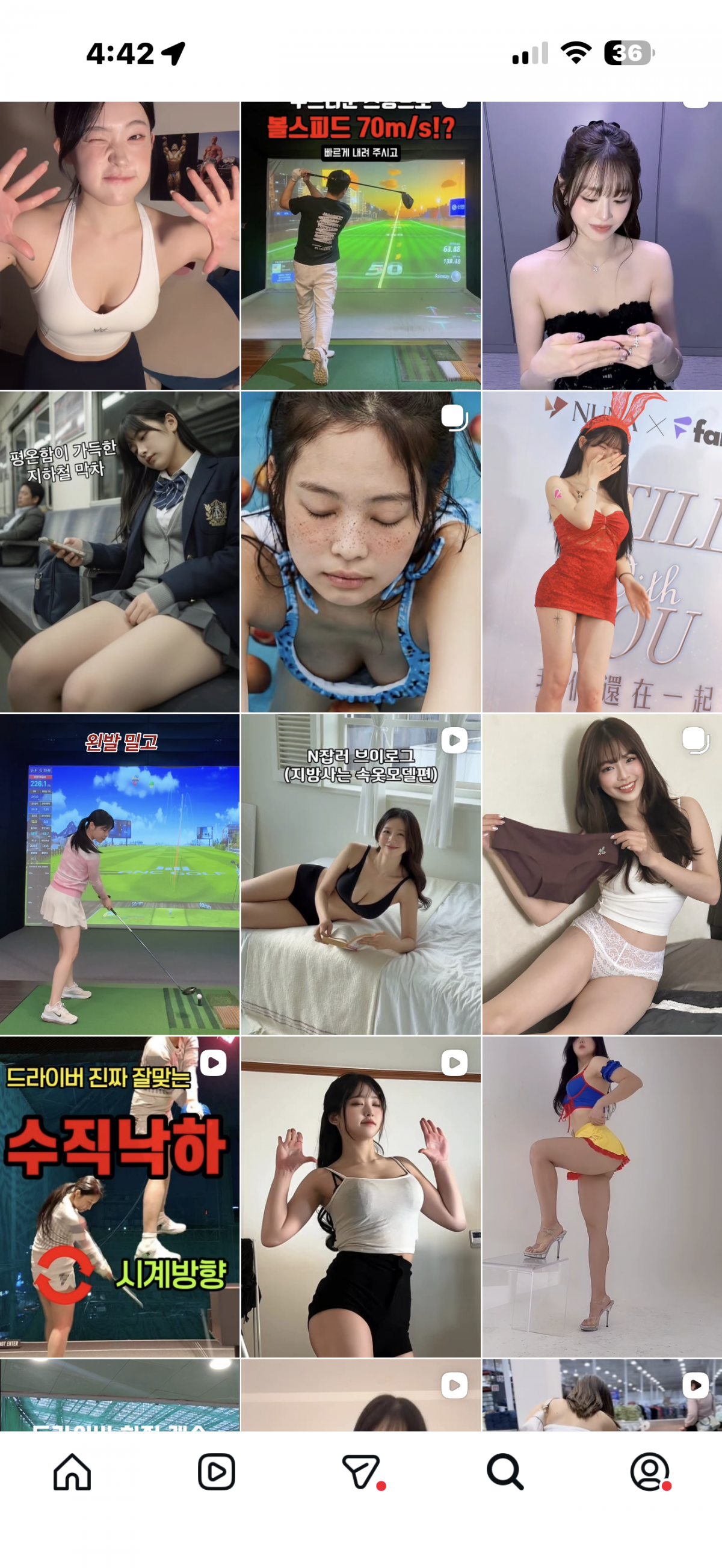722x1568 pixels.
Task: Open the 볼스피드 70m/s golf swing post
Action: pyautogui.click(x=360, y=245)
